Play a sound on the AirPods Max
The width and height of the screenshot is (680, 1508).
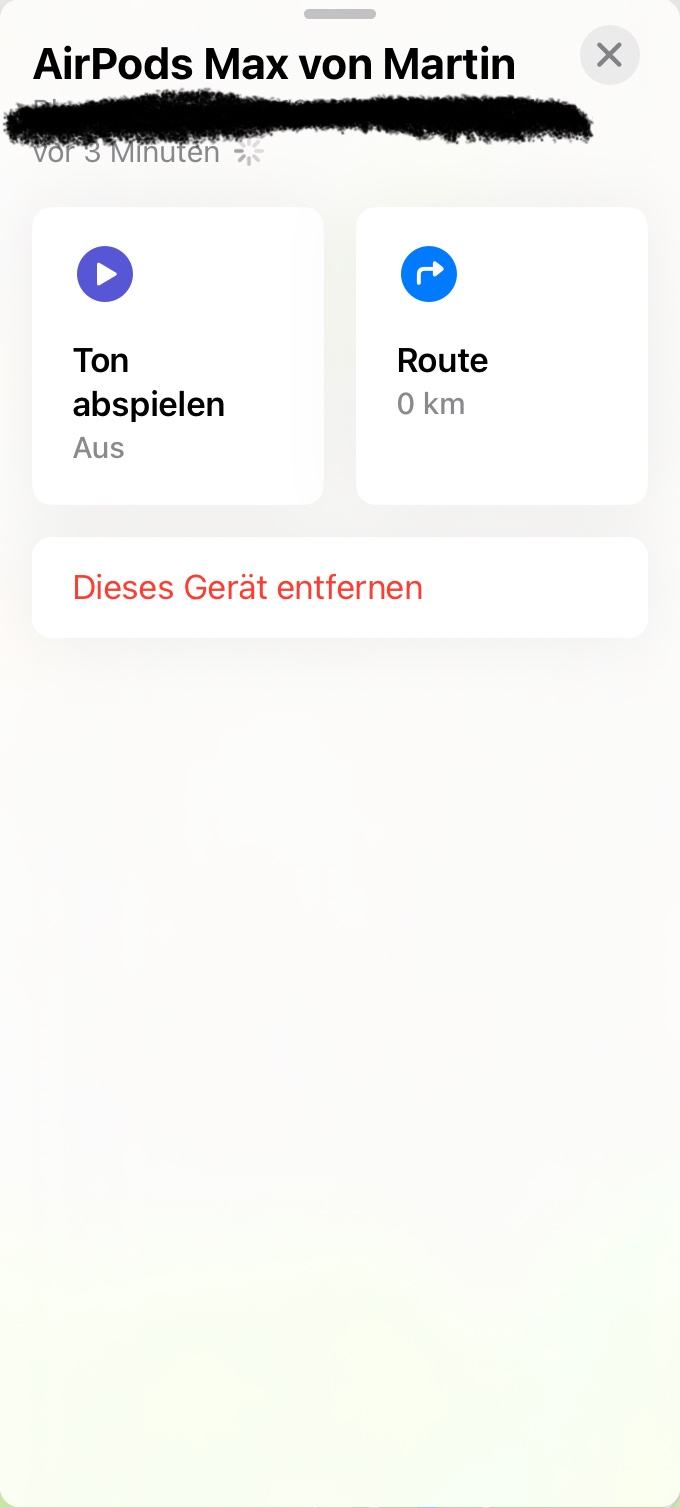tap(177, 355)
